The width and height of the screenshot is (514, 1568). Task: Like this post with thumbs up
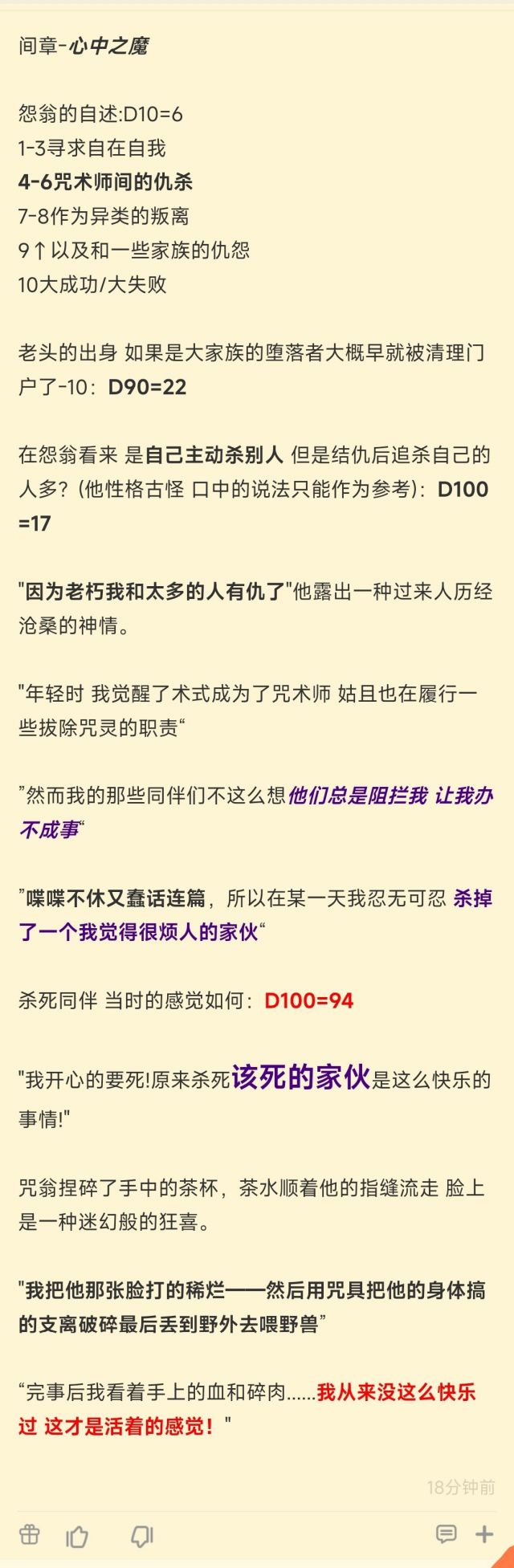pos(77,1535)
